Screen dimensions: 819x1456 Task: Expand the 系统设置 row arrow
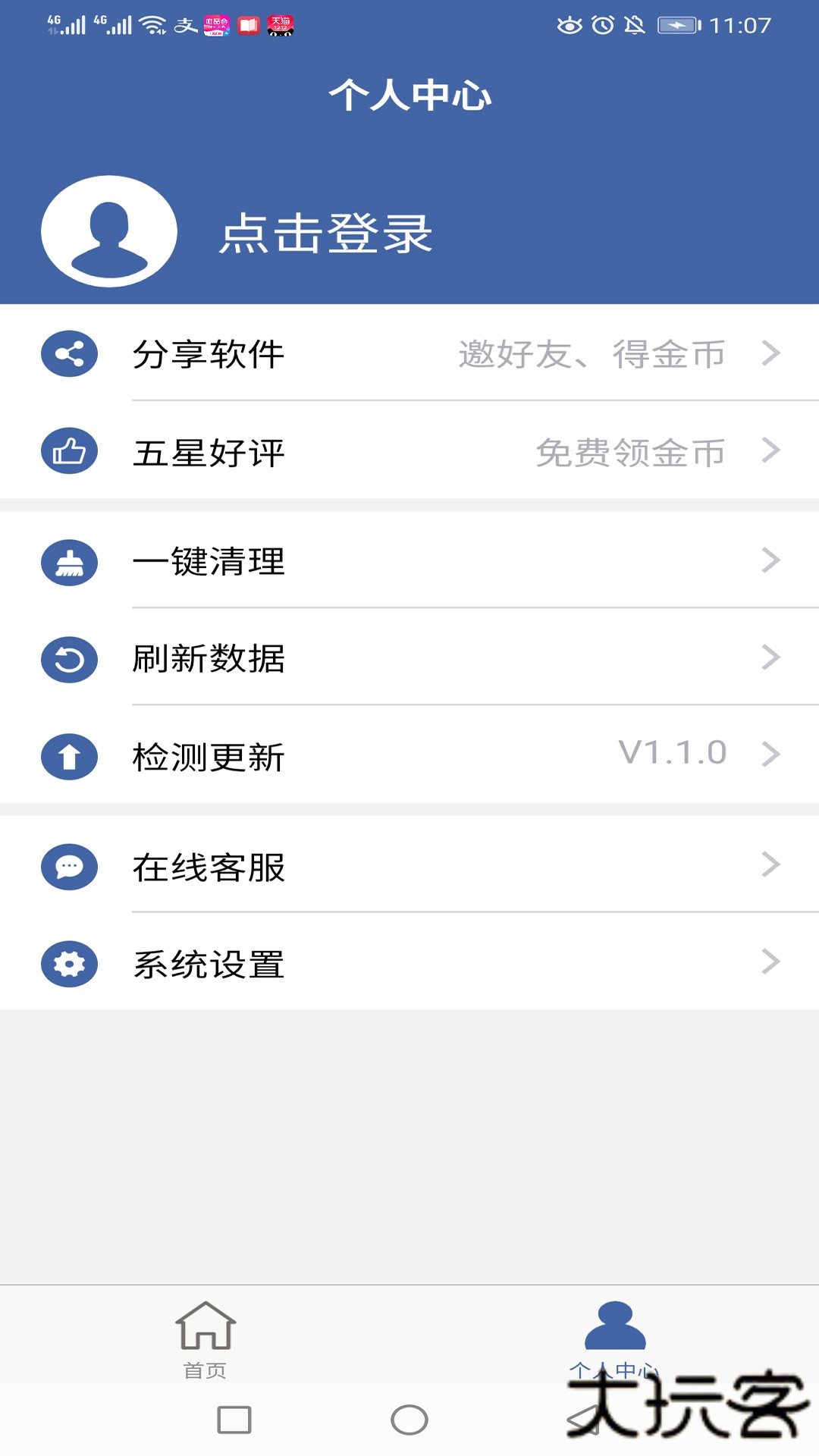772,963
